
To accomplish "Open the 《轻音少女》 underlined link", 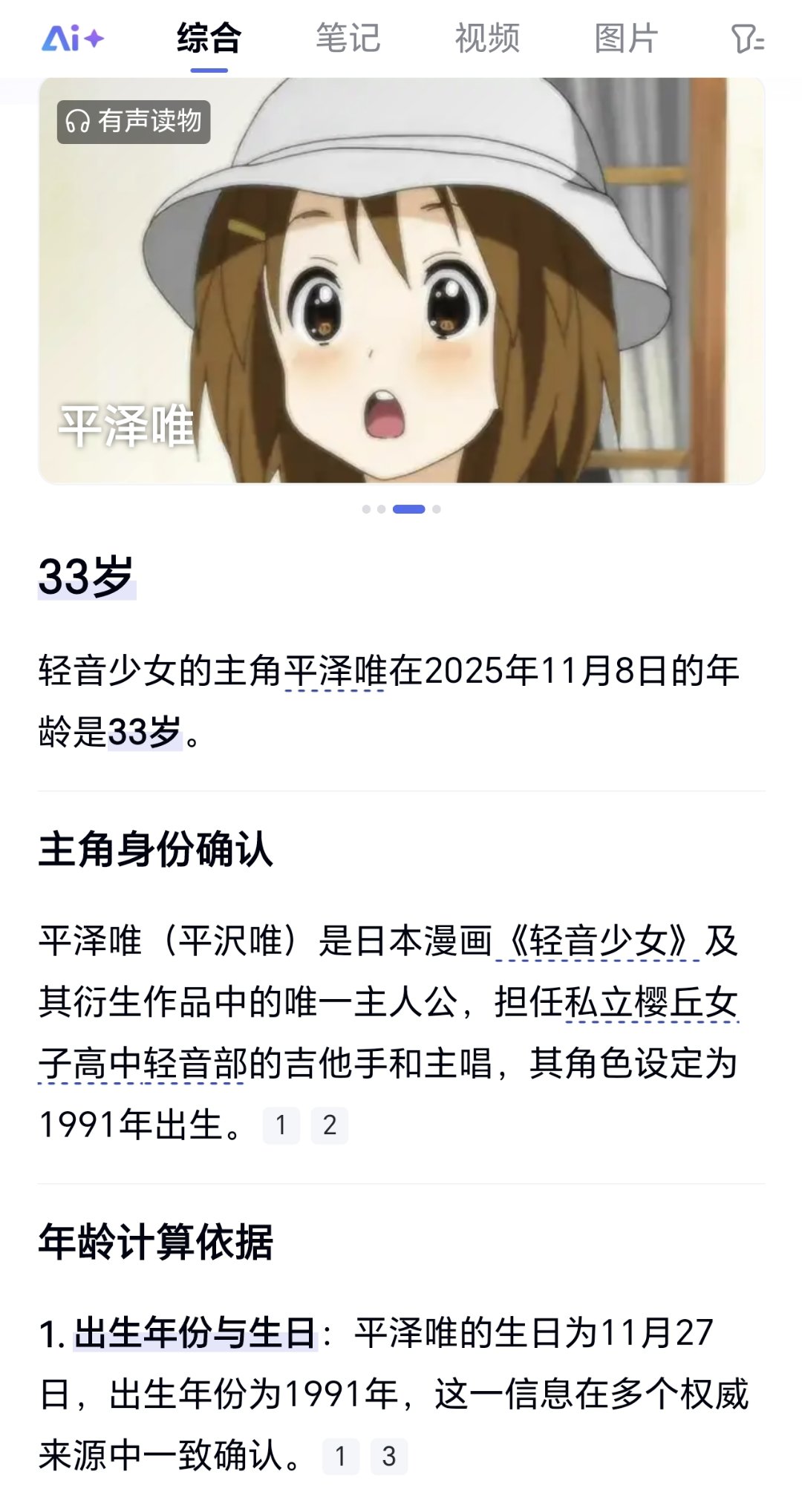I will (598, 941).
